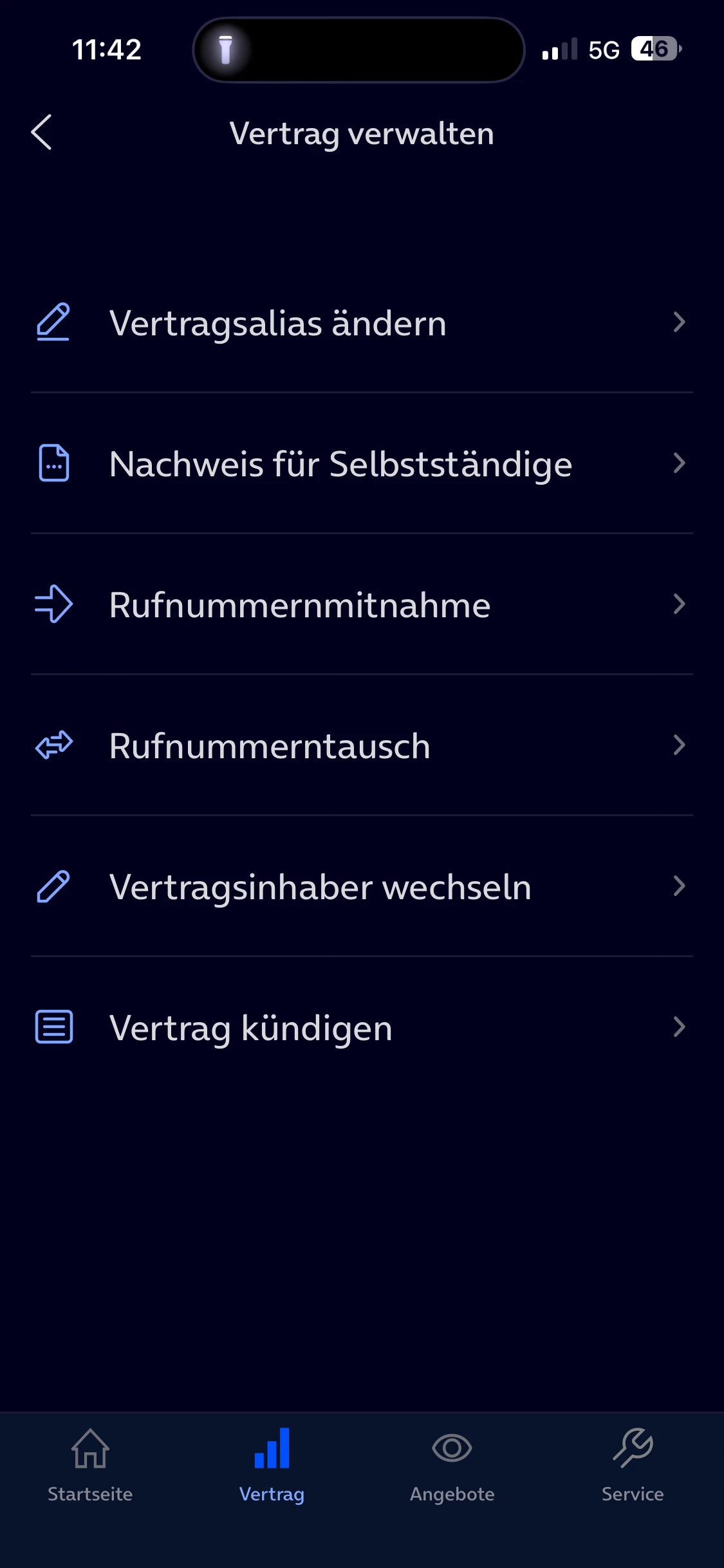This screenshot has width=724, height=1568.
Task: Choose Vertragsinhaber wechseln
Action: pyautogui.click(x=360, y=886)
